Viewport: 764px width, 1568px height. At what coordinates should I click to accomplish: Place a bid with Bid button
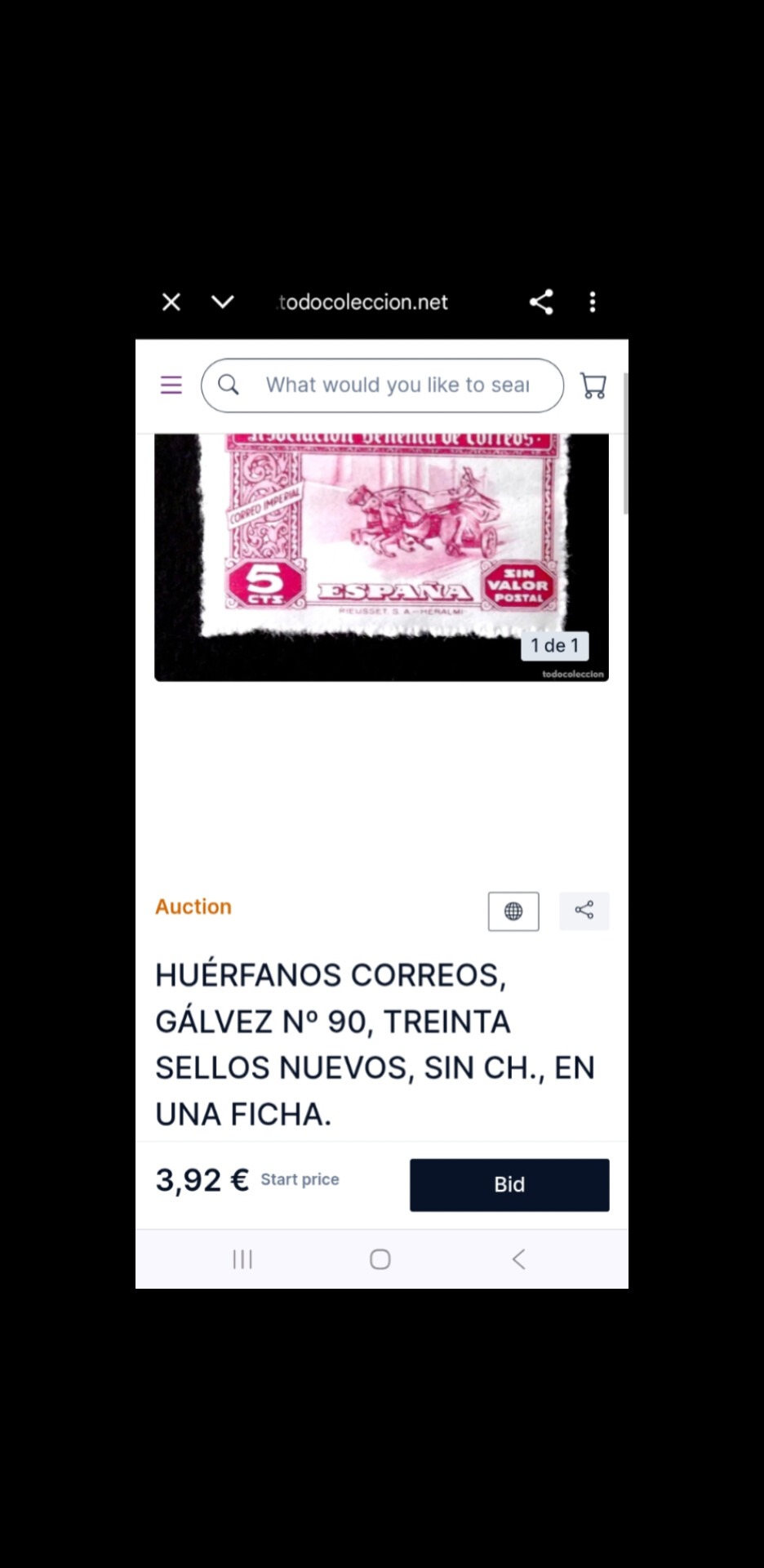click(x=509, y=1184)
